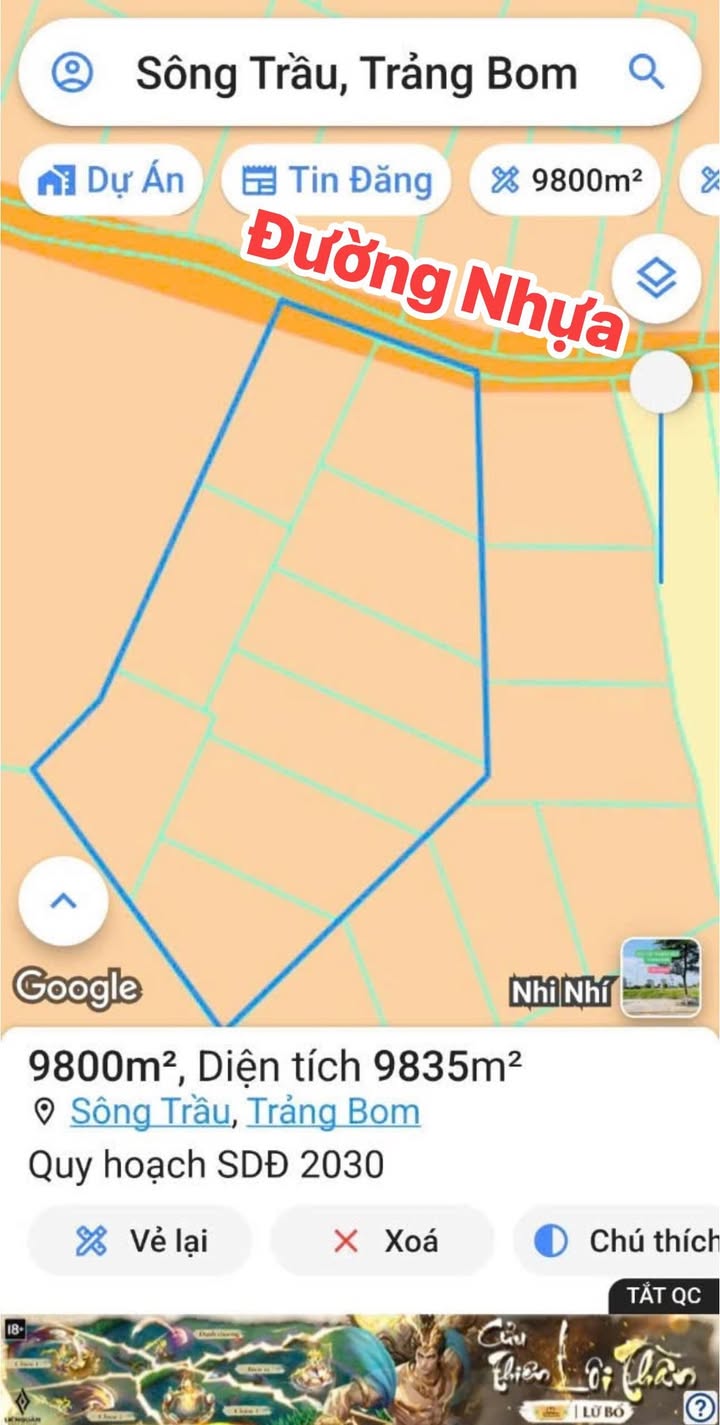720x1425 pixels.
Task: Open the Sông Trầu, Trảng Bom search field
Action: 359,73
